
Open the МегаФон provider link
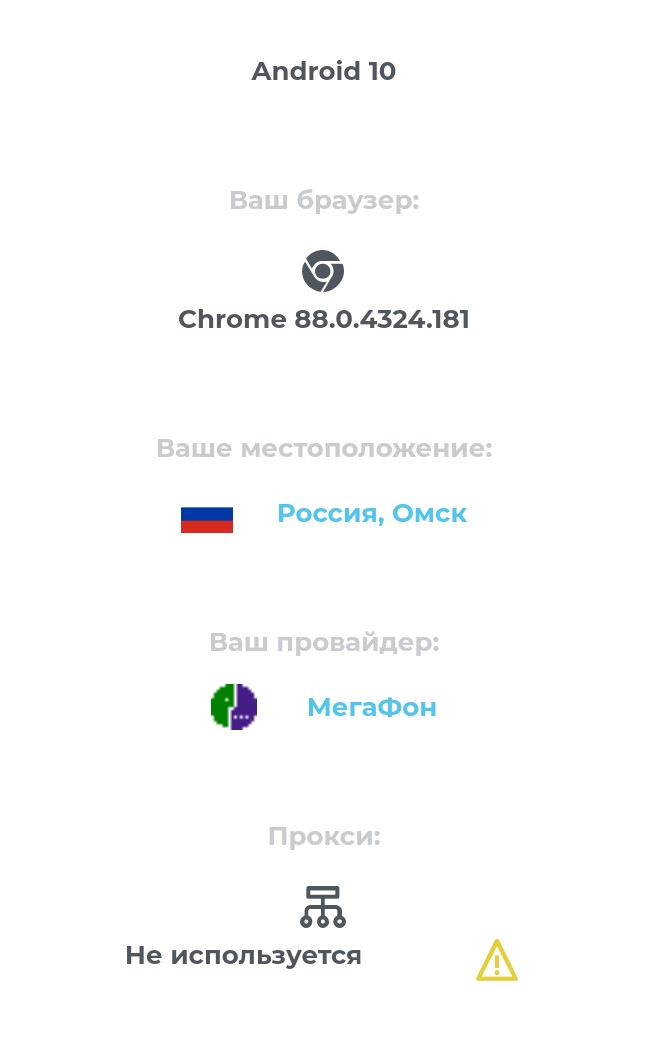(371, 708)
